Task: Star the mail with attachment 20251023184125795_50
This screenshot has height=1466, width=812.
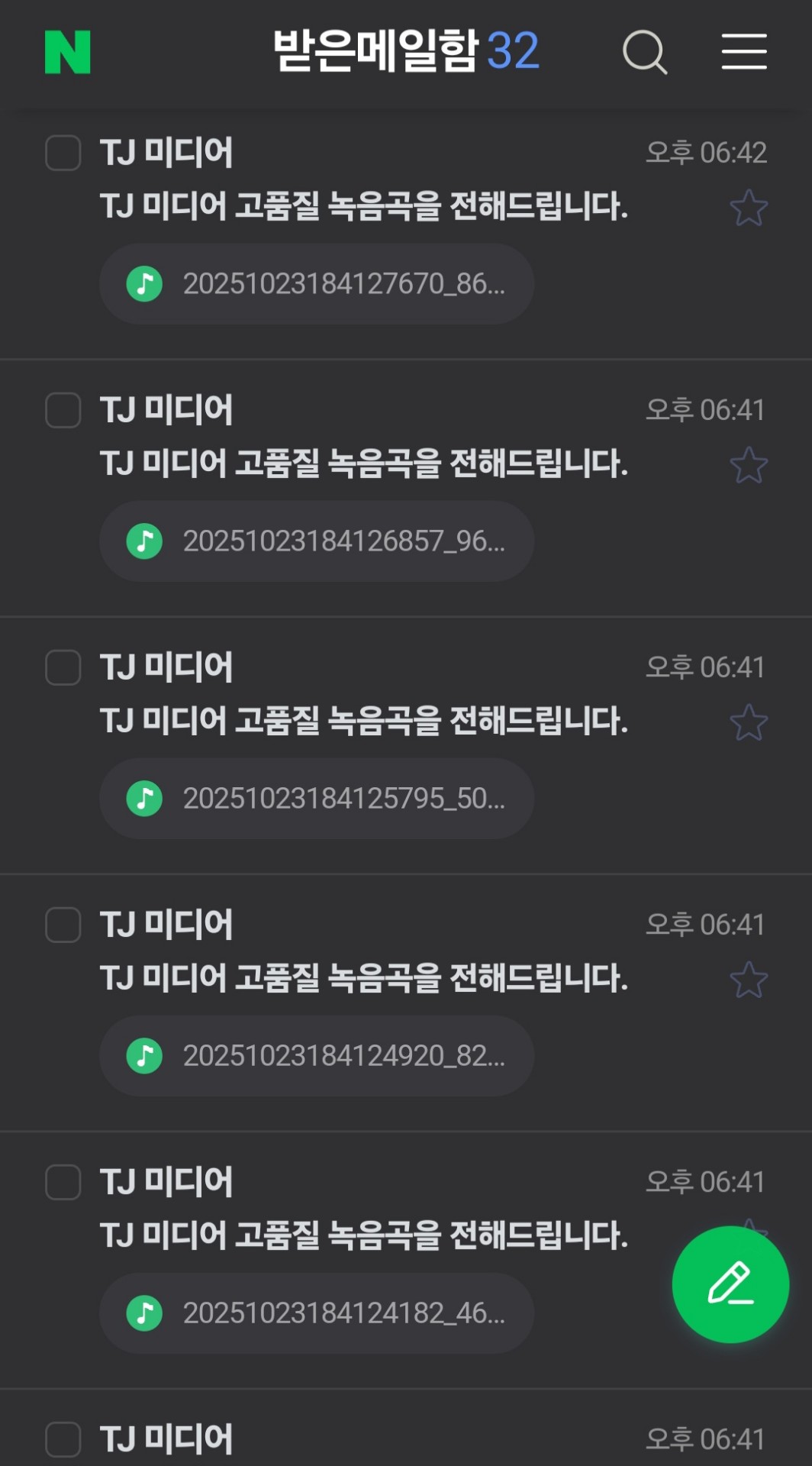Action: coord(749,722)
